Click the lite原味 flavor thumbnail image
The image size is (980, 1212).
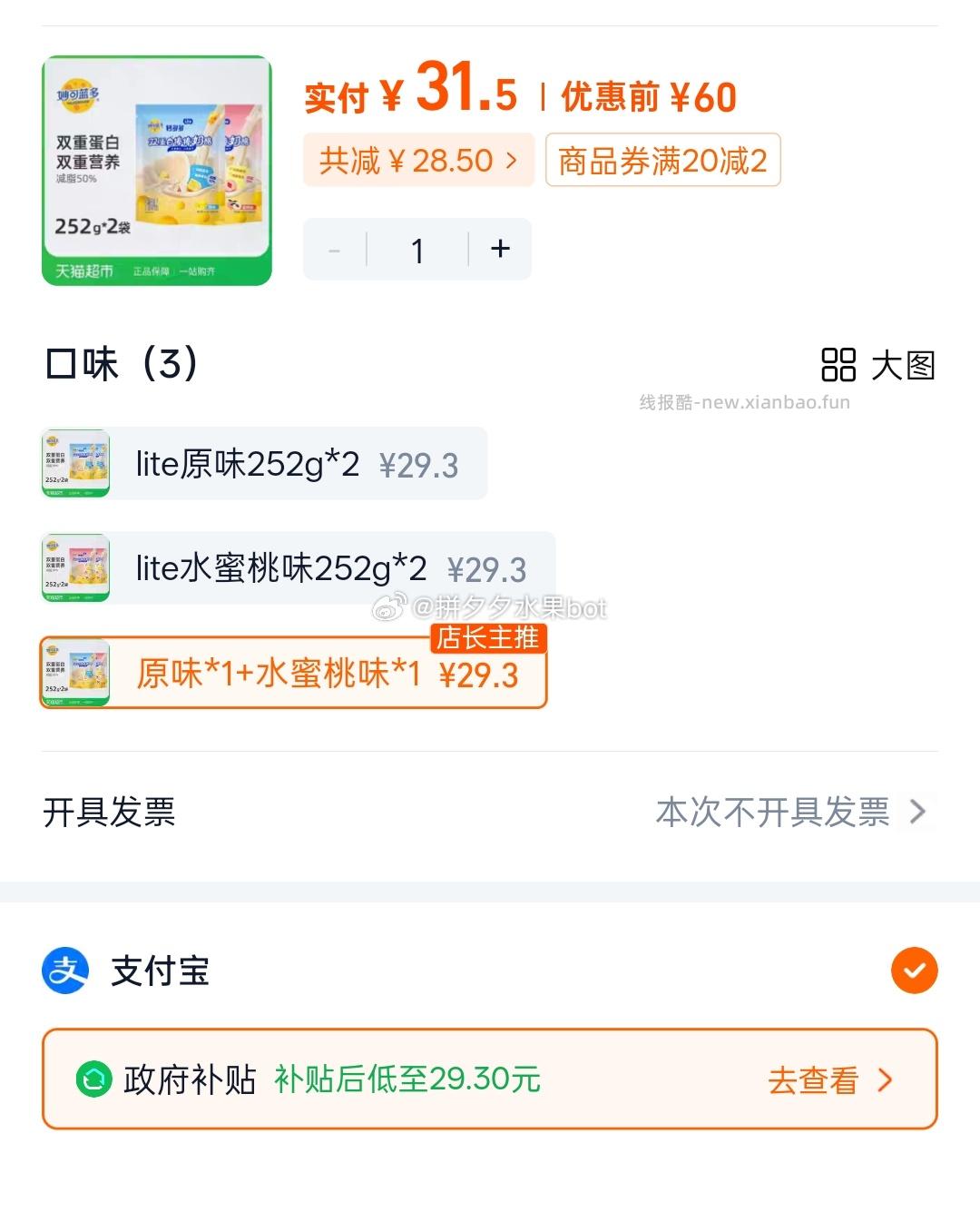click(x=73, y=464)
